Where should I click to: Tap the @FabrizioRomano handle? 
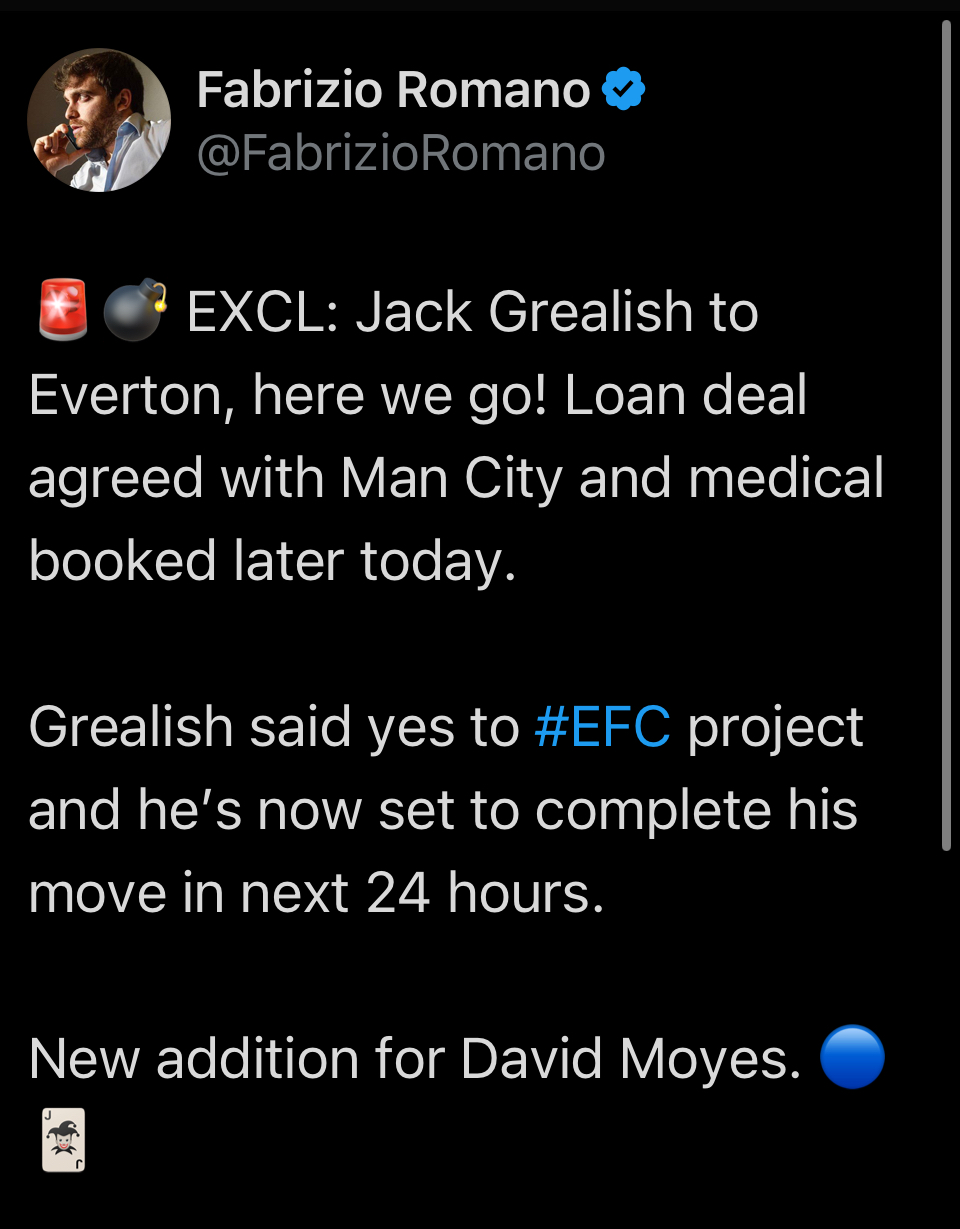click(401, 154)
